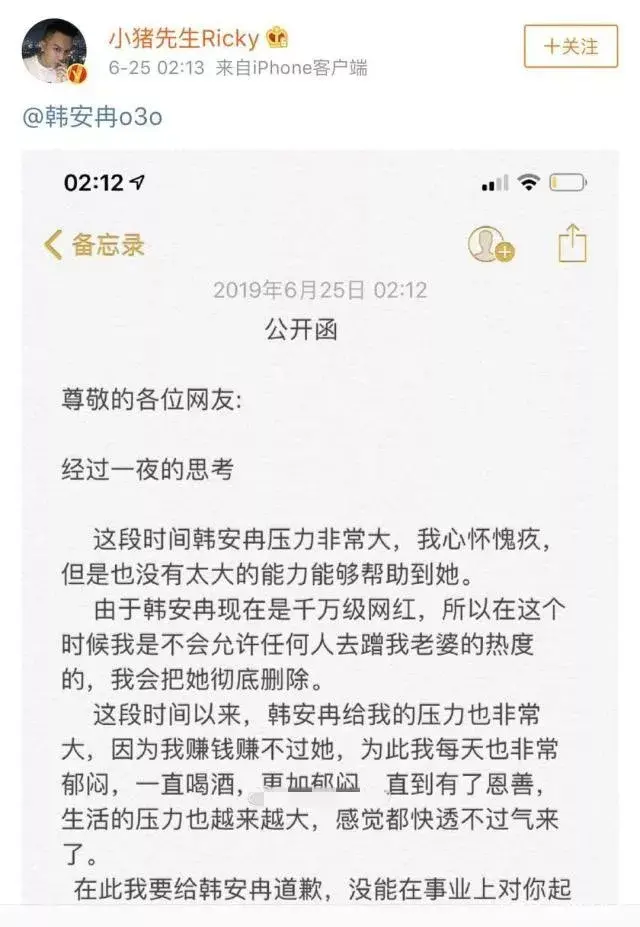Open the @韩安冉o3o mention link
Screen dimensions: 640x927
tap(92, 118)
